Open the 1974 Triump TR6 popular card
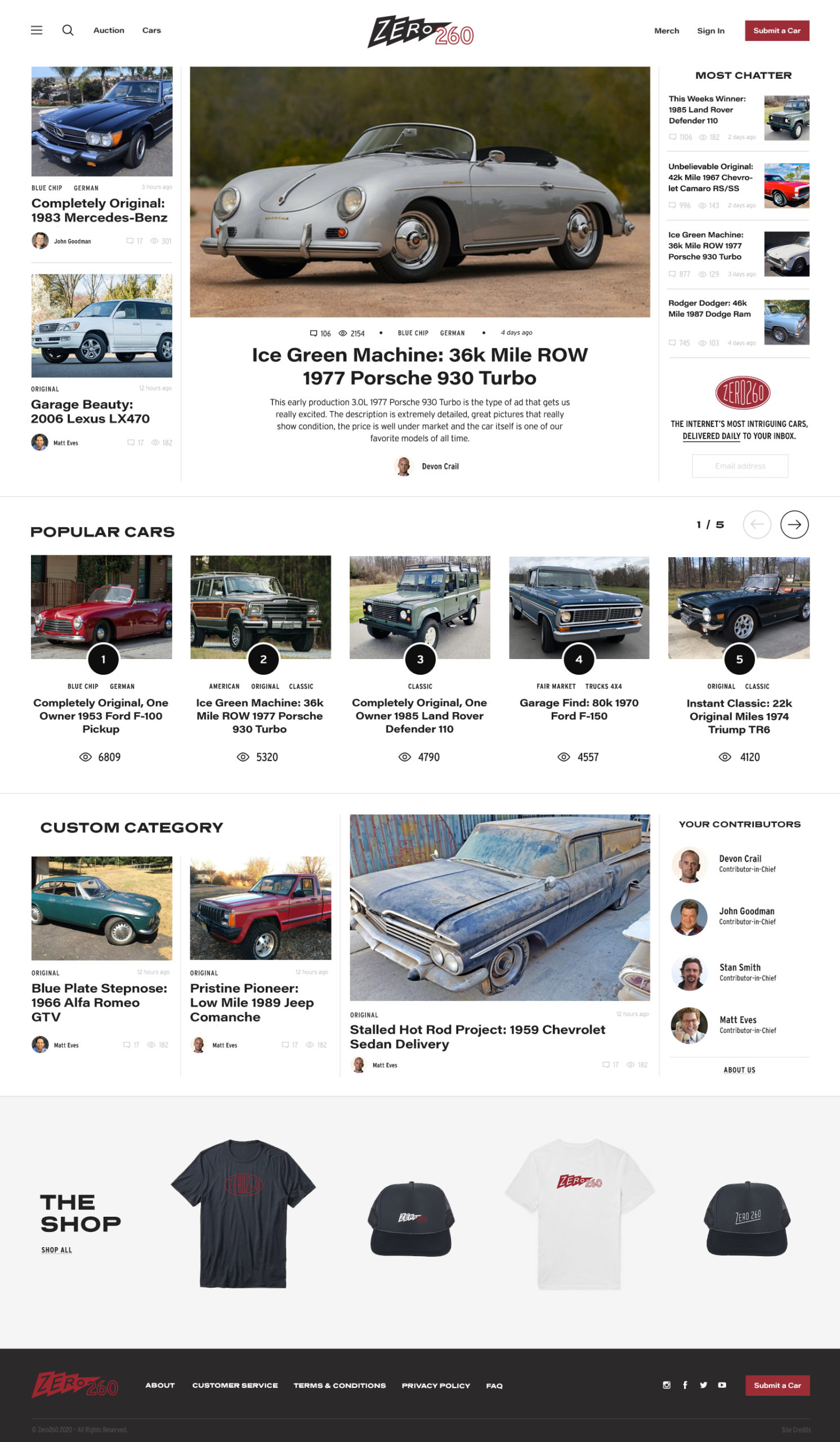 click(x=739, y=716)
